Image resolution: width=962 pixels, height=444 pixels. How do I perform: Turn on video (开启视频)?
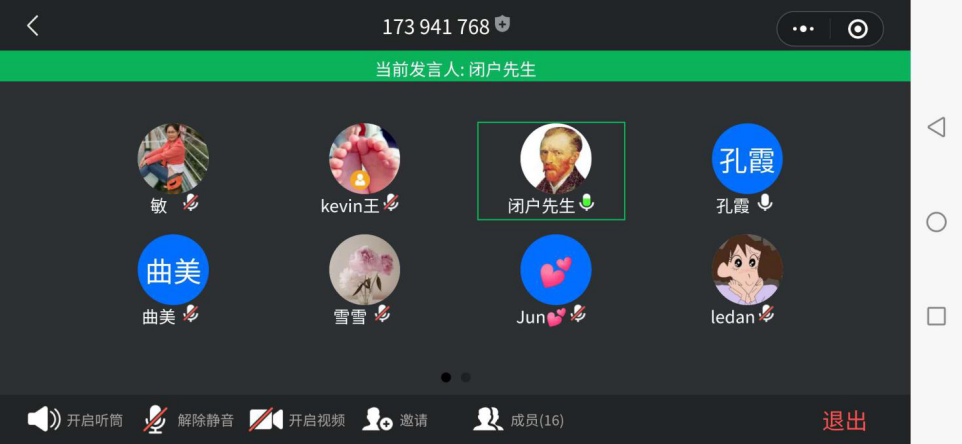coord(297,419)
